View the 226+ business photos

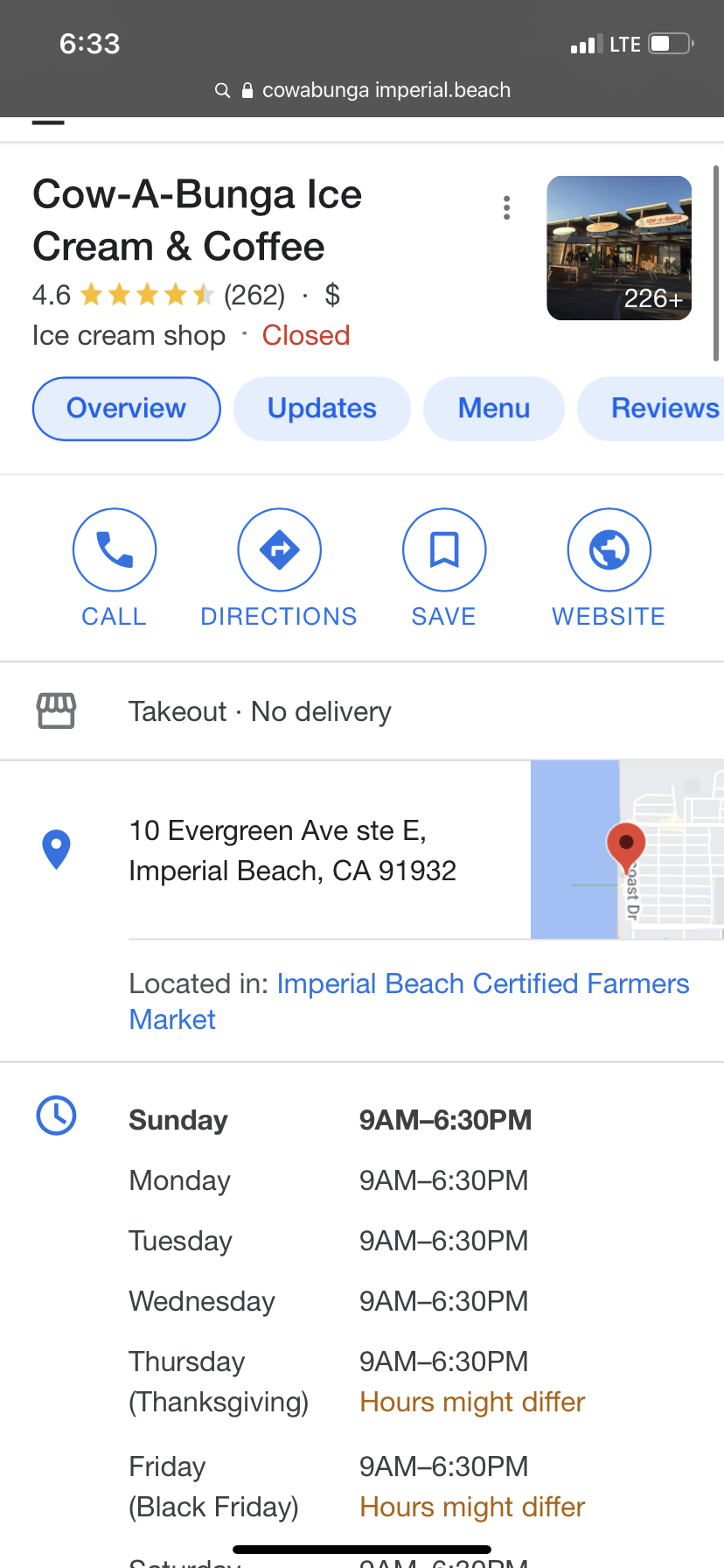(x=619, y=248)
